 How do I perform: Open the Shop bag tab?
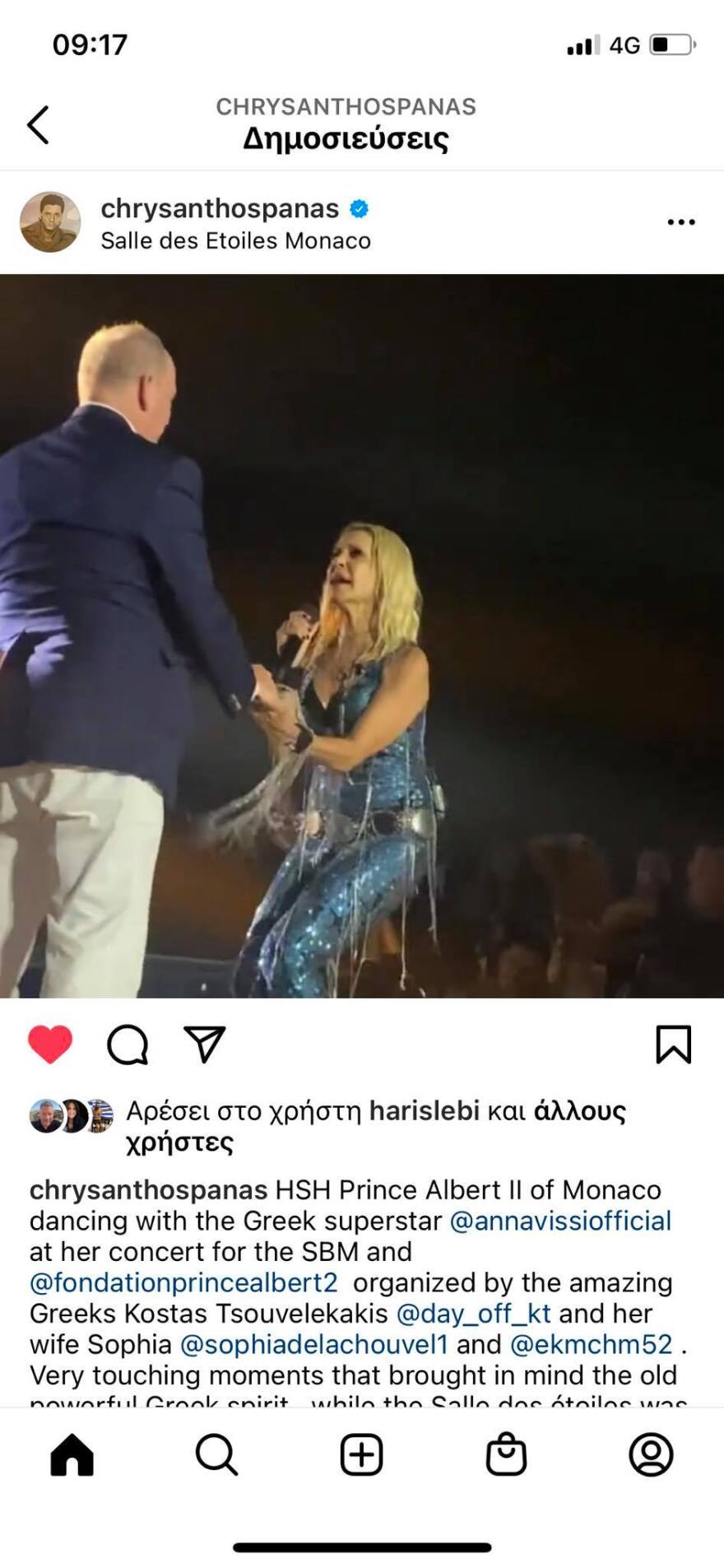coord(506,1454)
